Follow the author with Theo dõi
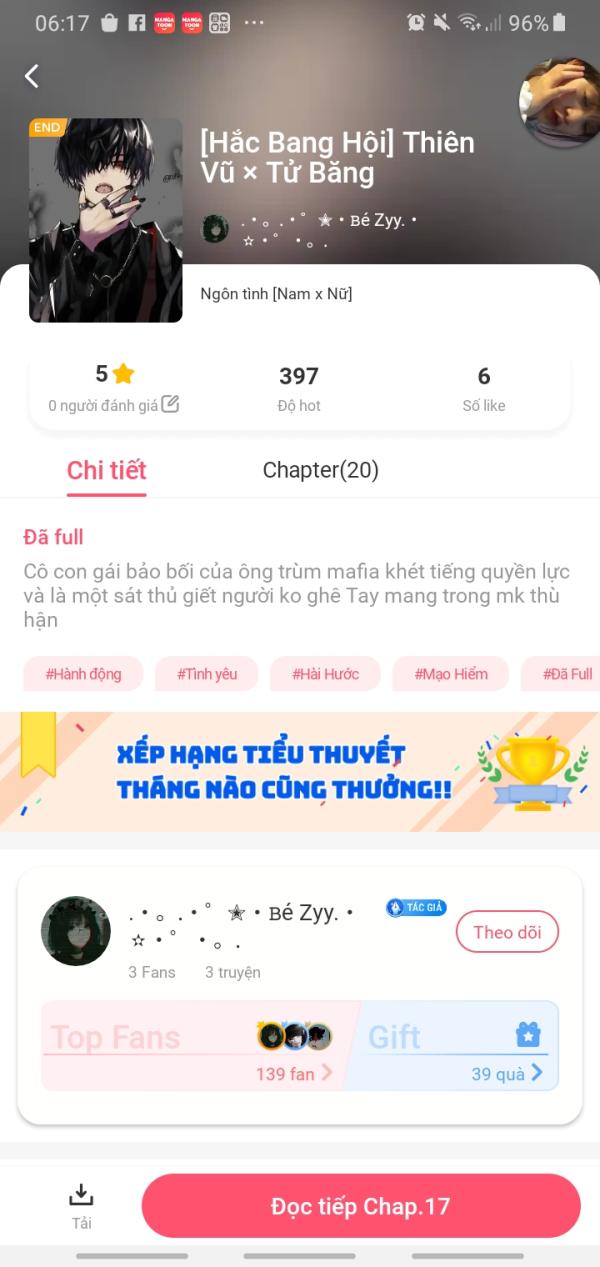The image size is (600, 1267). coord(507,932)
